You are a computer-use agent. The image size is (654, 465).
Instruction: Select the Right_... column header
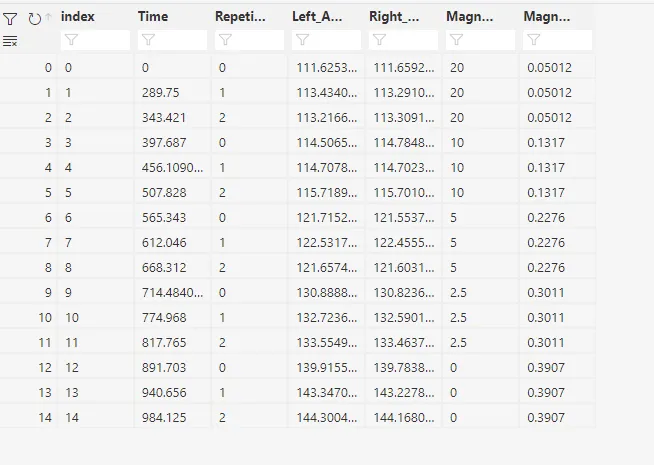[394, 17]
